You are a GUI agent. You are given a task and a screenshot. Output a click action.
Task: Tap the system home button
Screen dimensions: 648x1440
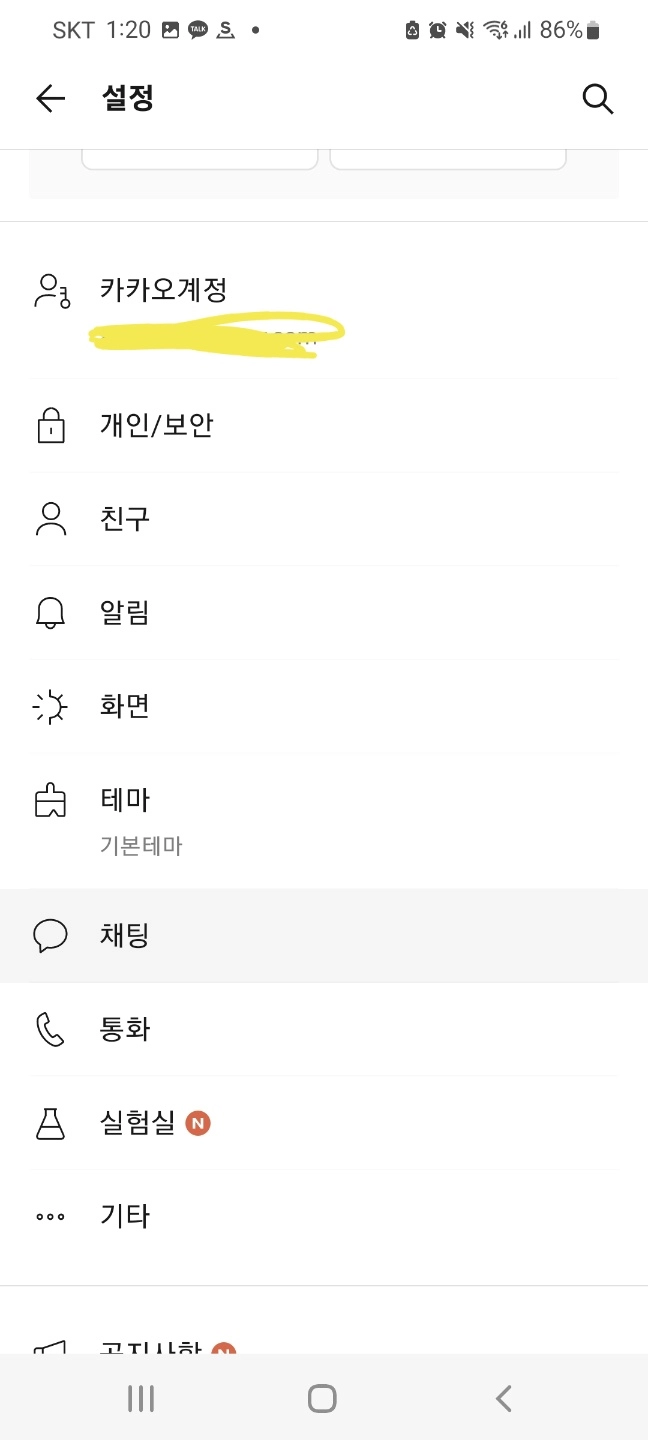(322, 1398)
